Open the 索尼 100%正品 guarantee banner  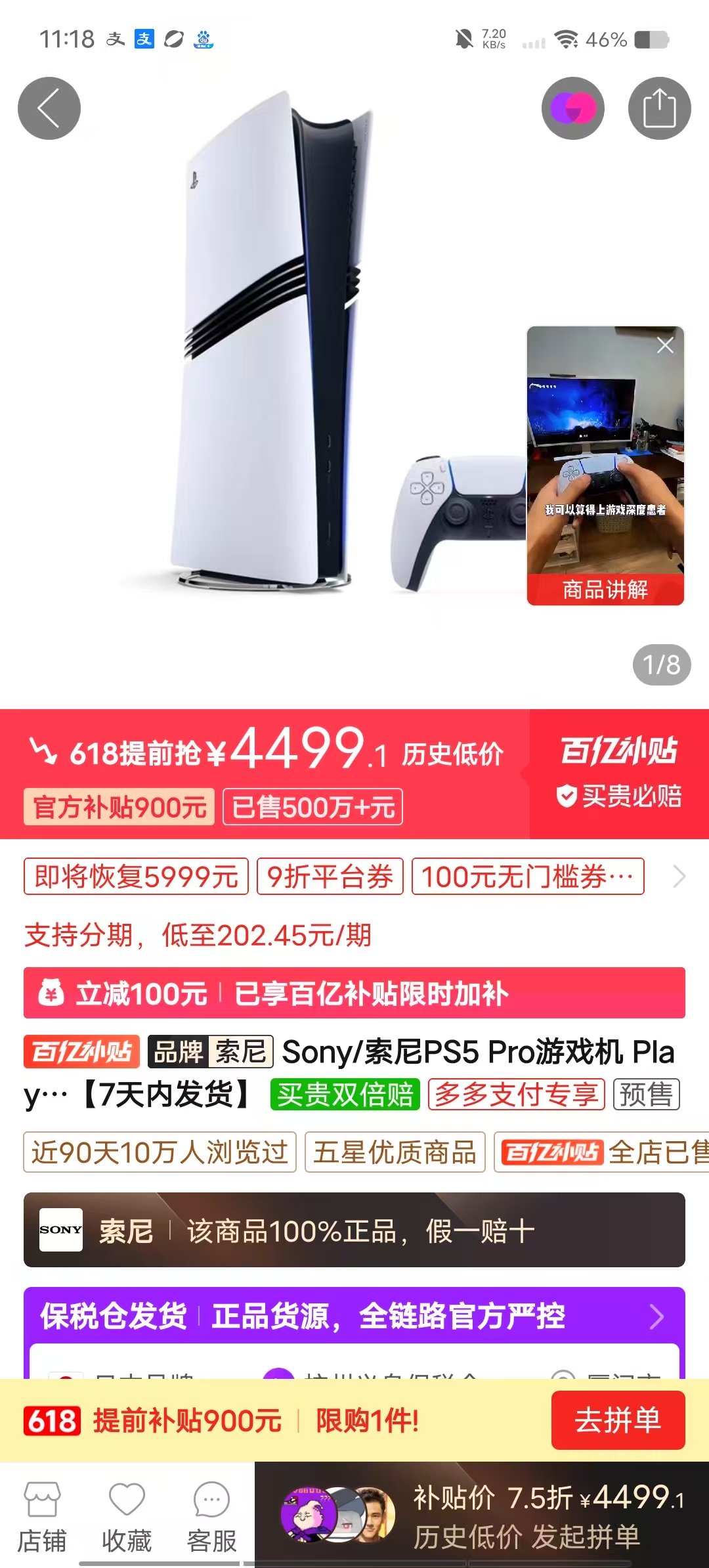(x=354, y=1230)
